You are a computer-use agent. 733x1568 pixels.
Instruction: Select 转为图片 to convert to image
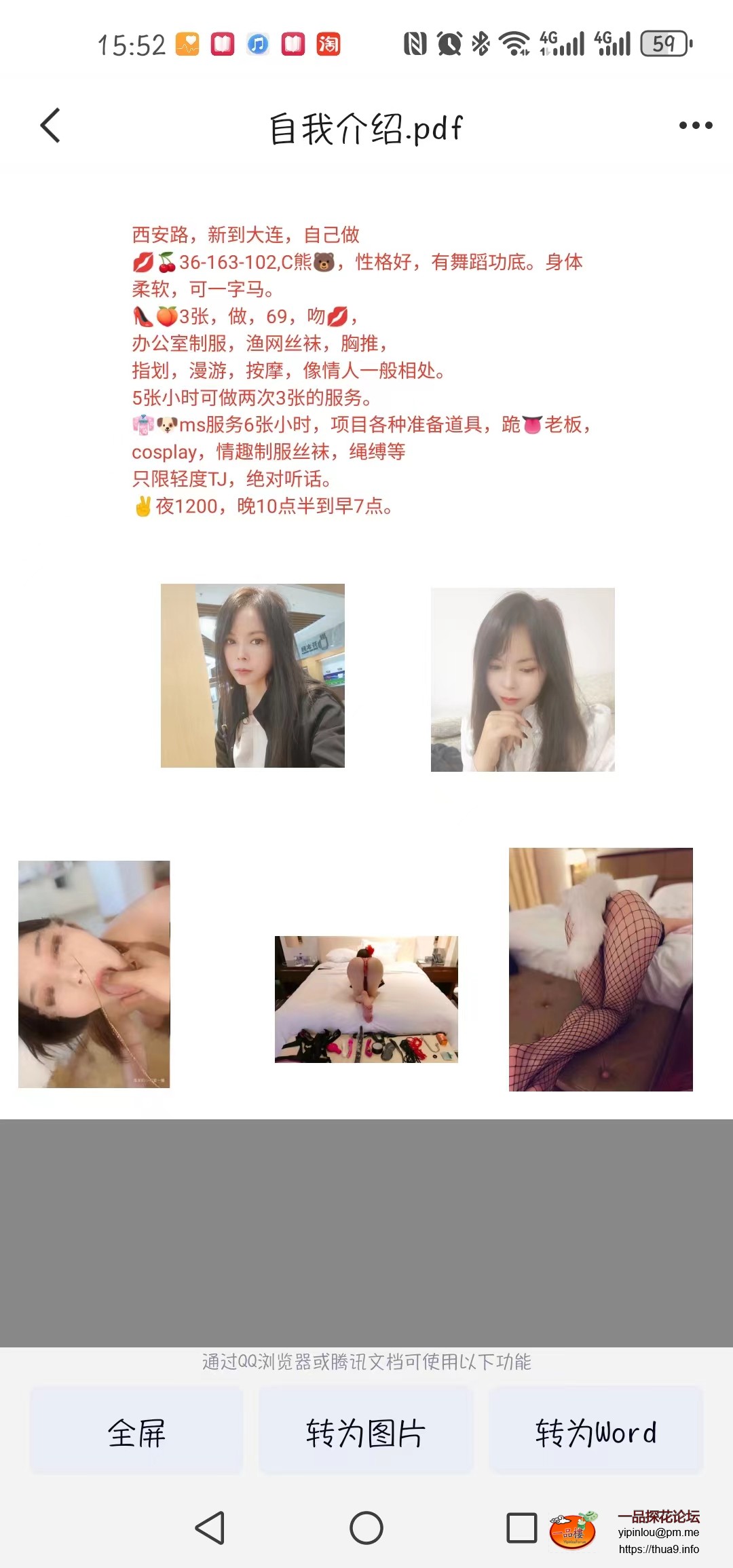point(366,1433)
